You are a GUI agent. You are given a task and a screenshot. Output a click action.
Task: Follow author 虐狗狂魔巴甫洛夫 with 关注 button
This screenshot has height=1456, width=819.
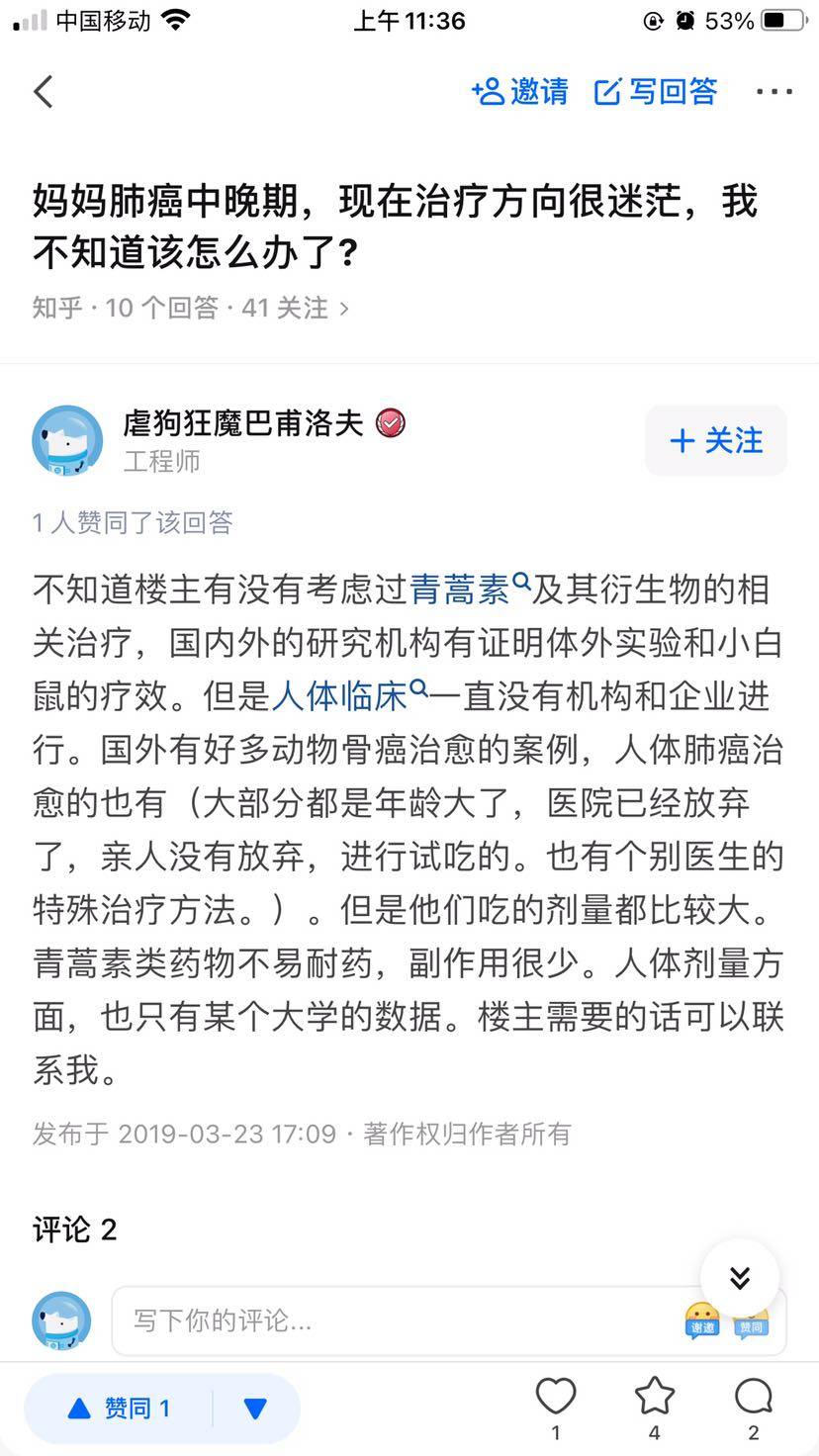point(716,440)
